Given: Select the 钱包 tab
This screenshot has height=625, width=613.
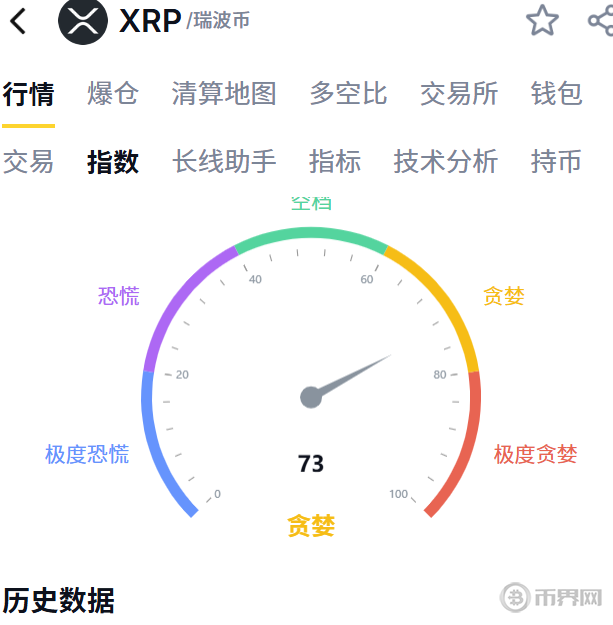Looking at the screenshot, I should click(x=557, y=95).
